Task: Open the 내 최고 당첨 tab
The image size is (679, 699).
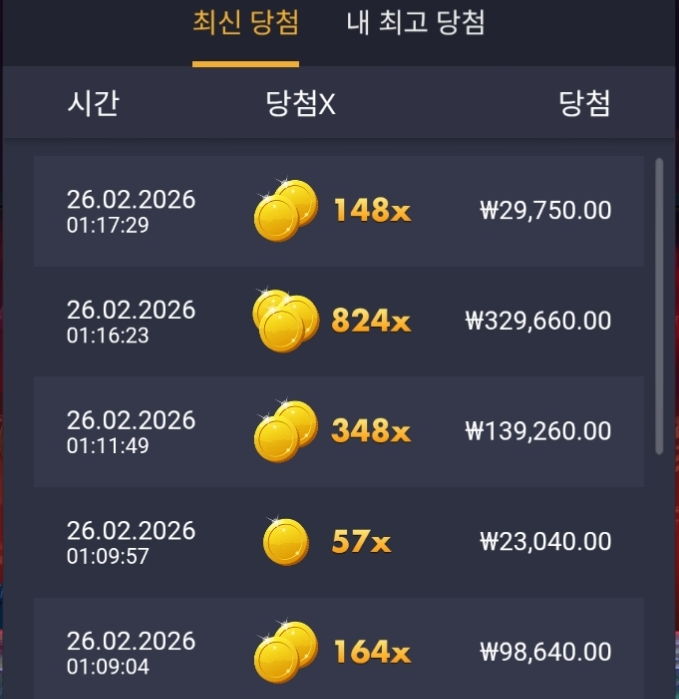Action: coord(415,25)
